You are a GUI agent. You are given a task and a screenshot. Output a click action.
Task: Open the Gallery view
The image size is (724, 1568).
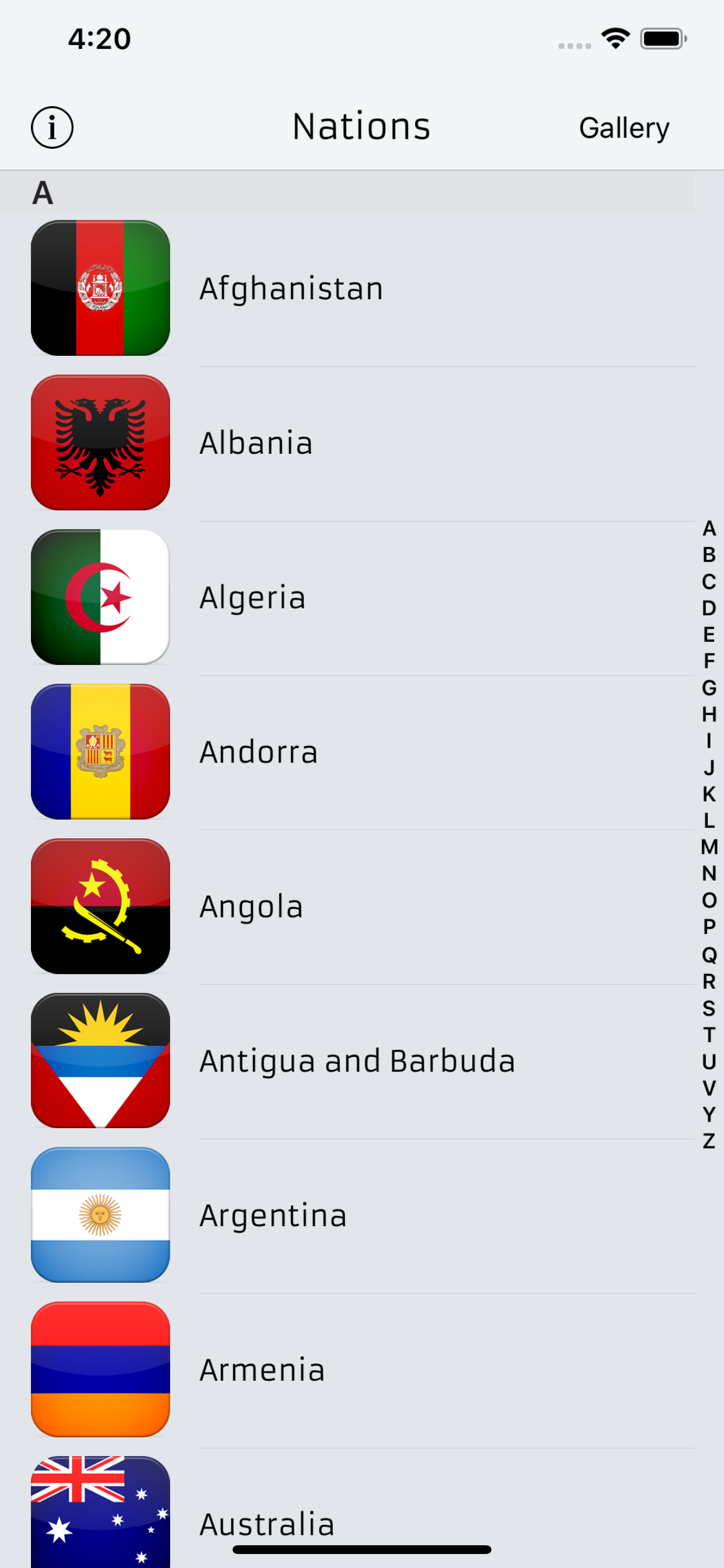click(x=624, y=127)
